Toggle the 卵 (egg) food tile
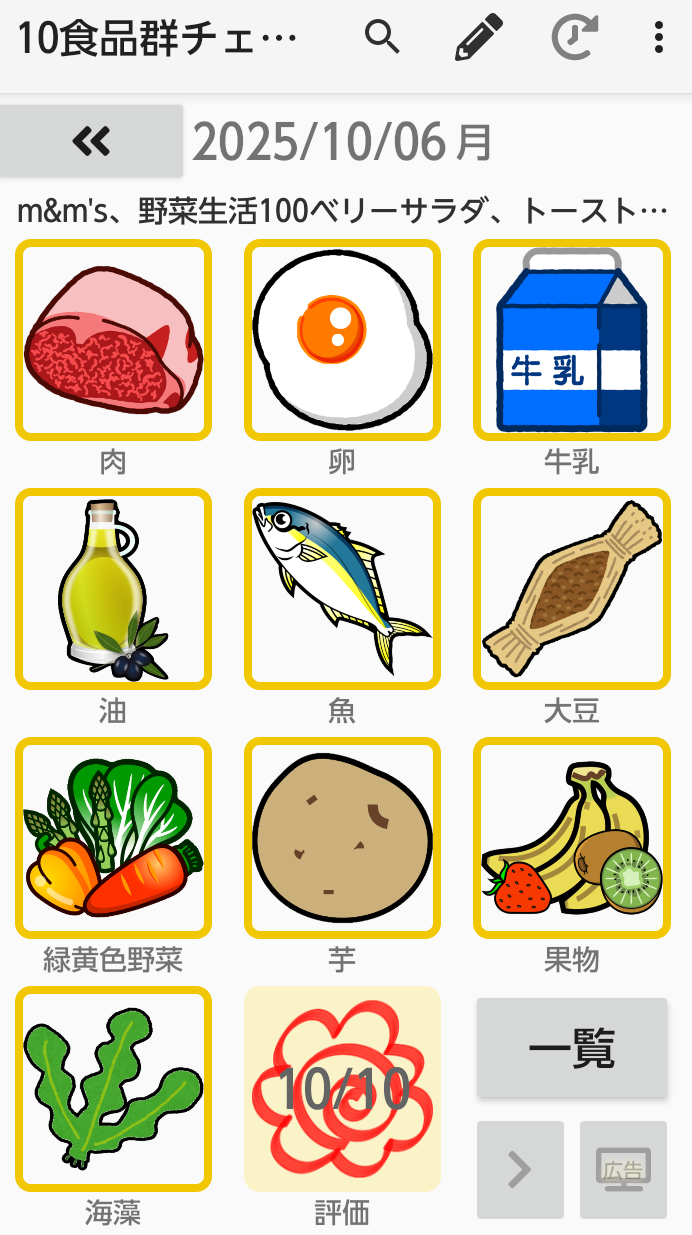 (342, 340)
